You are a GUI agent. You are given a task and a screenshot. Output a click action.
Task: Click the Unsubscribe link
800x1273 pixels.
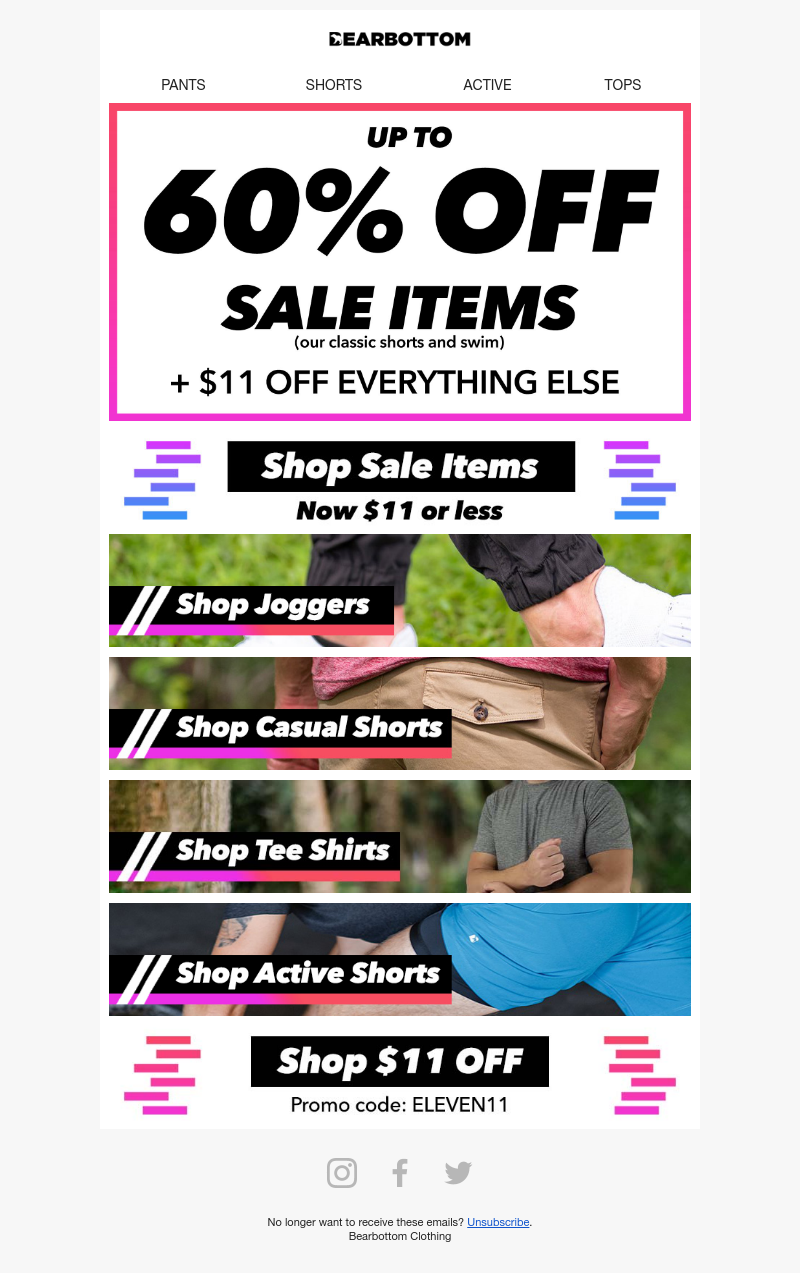(498, 1222)
